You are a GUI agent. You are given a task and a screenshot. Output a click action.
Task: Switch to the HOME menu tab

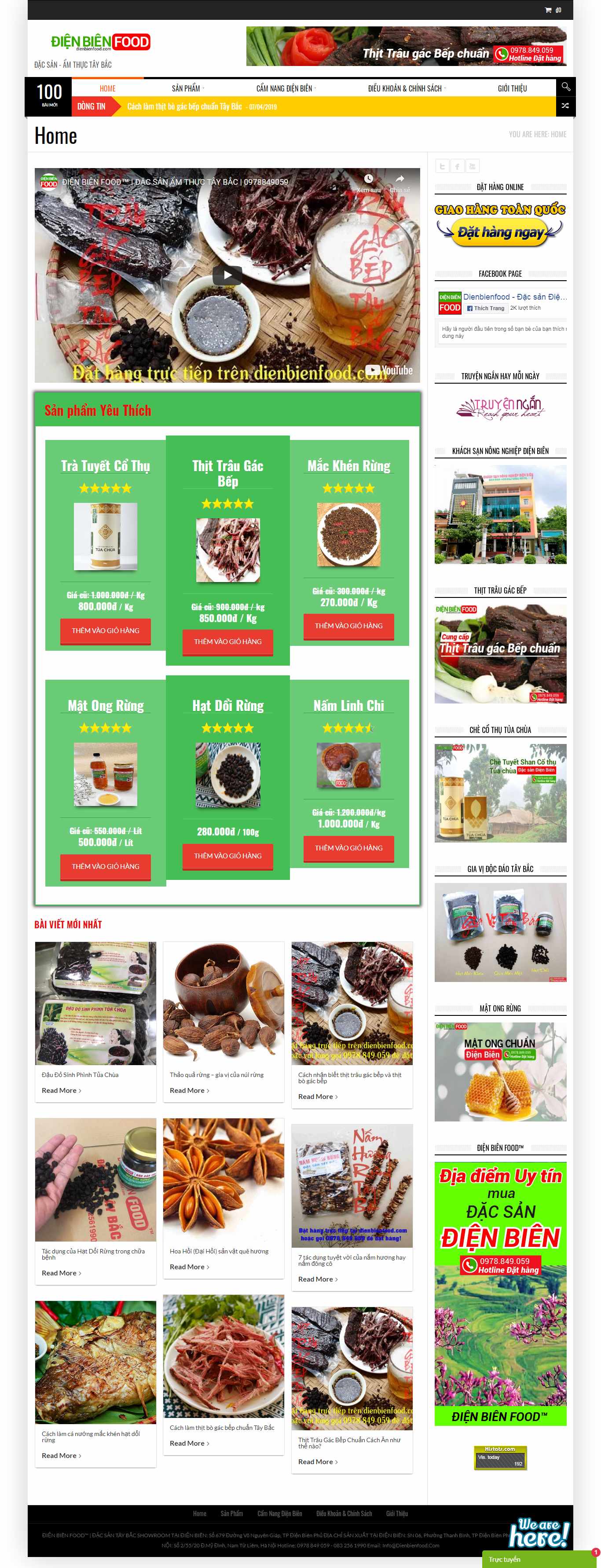click(x=108, y=88)
